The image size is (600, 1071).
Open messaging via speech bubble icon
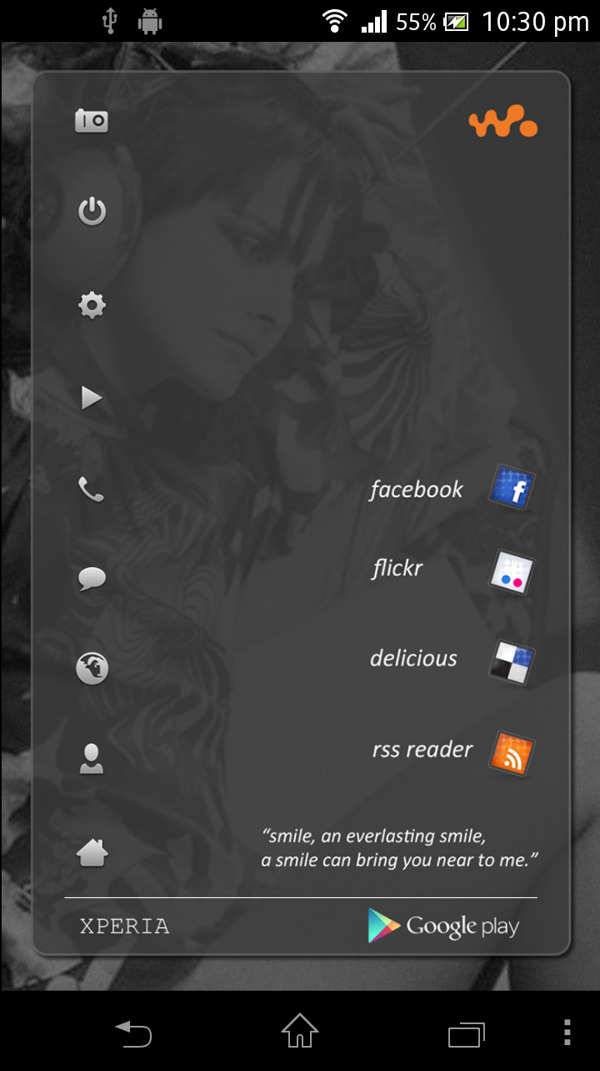92,578
